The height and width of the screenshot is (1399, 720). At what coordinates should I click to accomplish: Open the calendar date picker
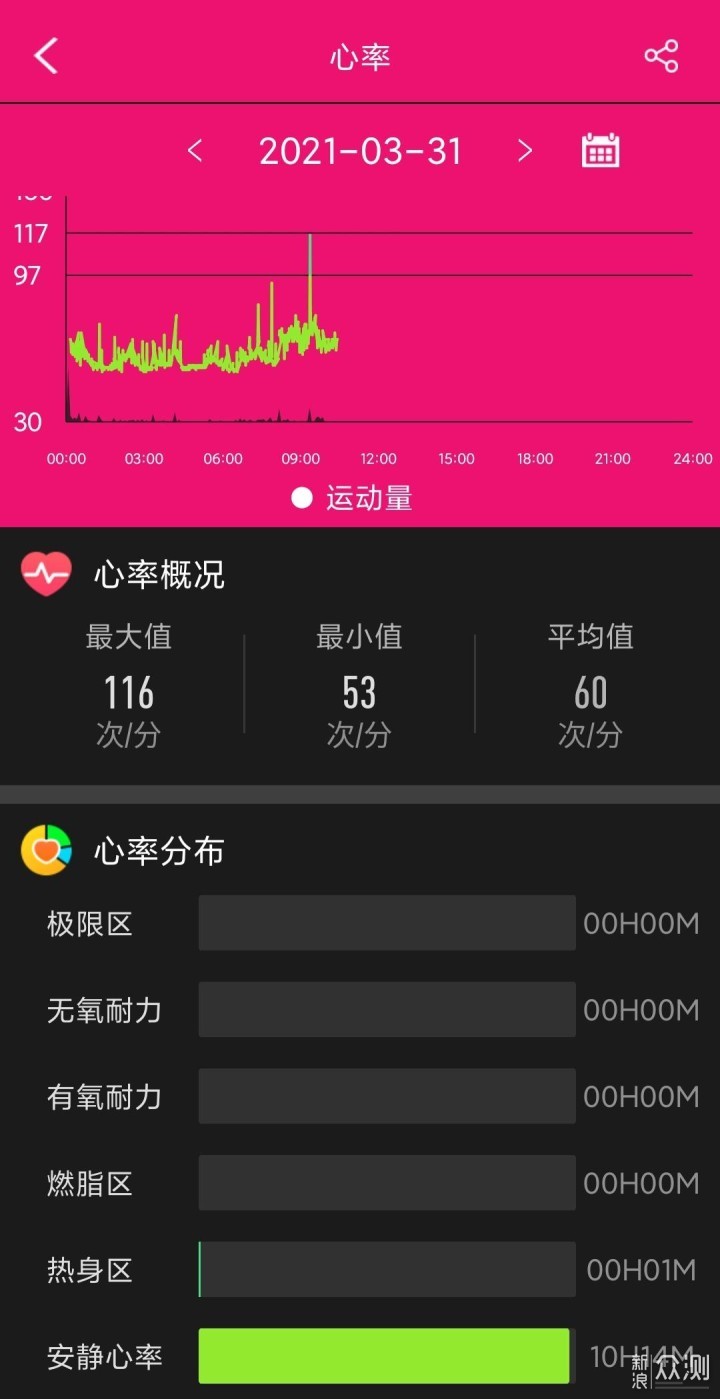tap(600, 151)
